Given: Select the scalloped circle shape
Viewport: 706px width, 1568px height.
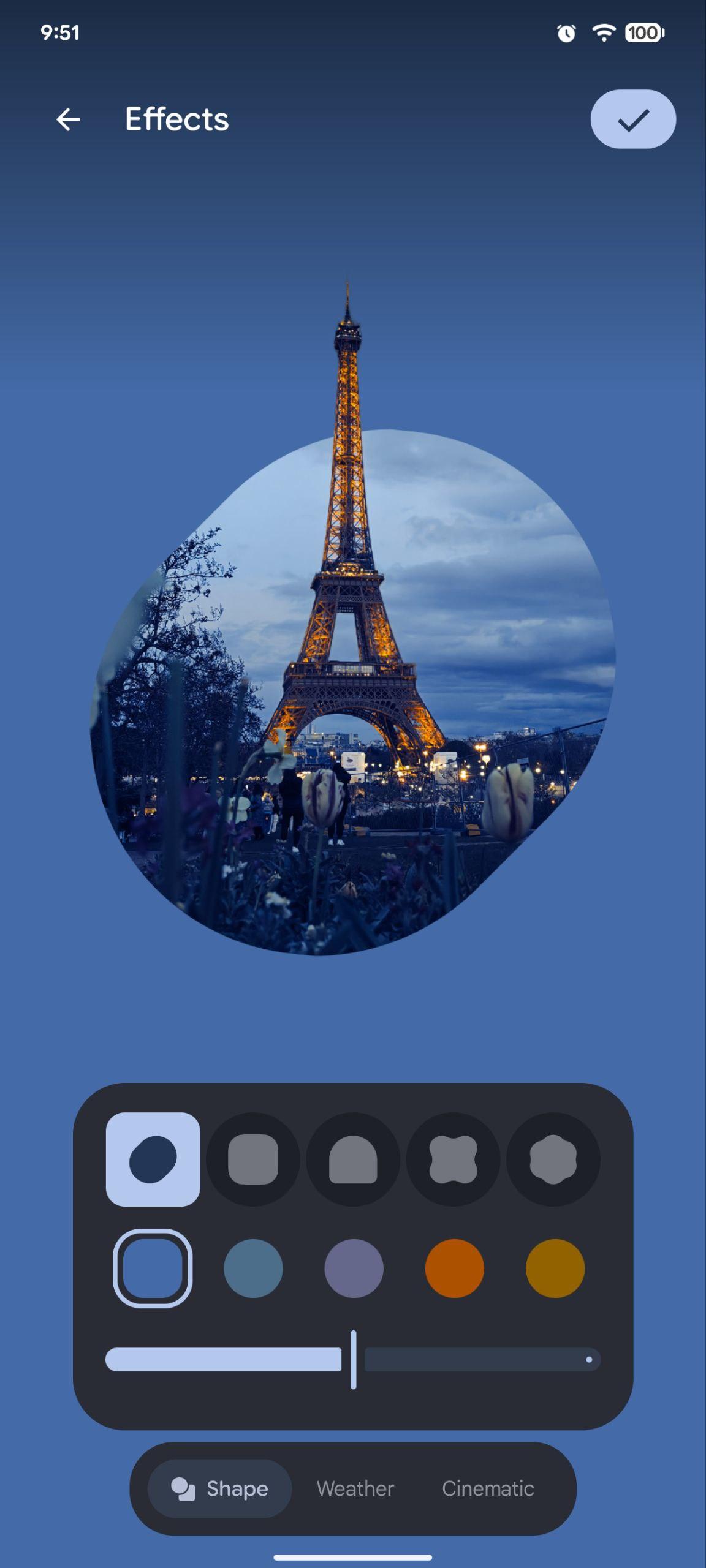Looking at the screenshot, I should pyautogui.click(x=553, y=1159).
